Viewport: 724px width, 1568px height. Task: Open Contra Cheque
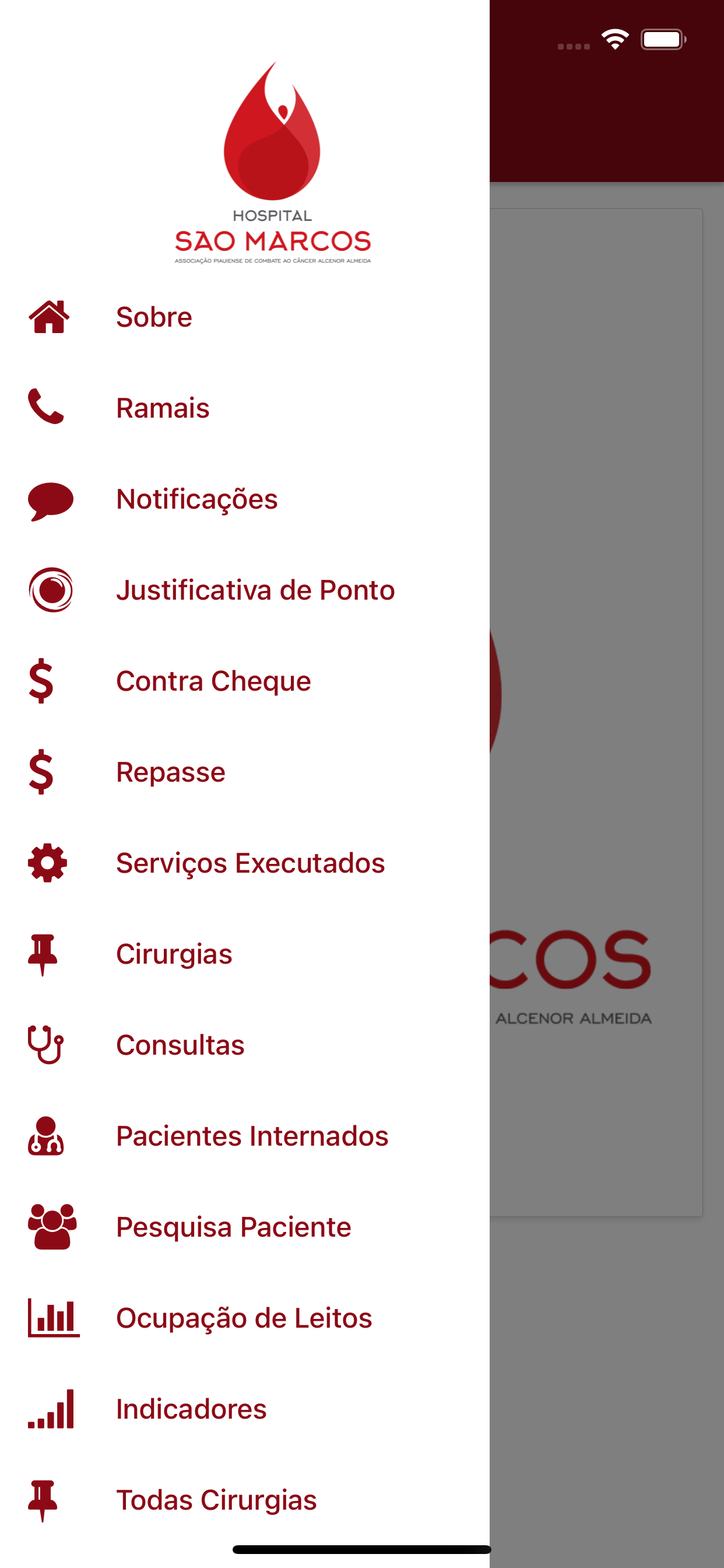point(245,681)
